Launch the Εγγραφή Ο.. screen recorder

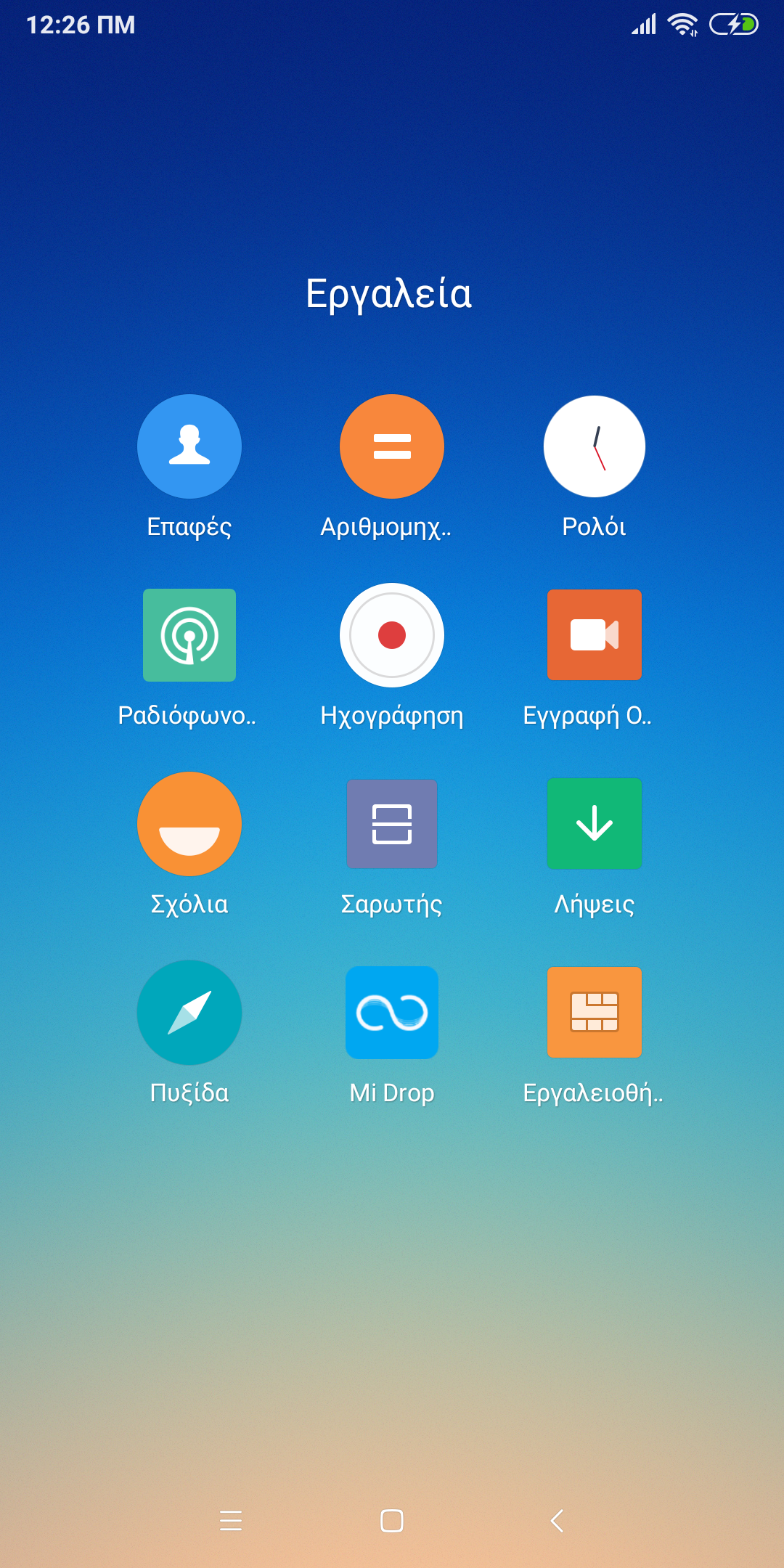tap(595, 635)
